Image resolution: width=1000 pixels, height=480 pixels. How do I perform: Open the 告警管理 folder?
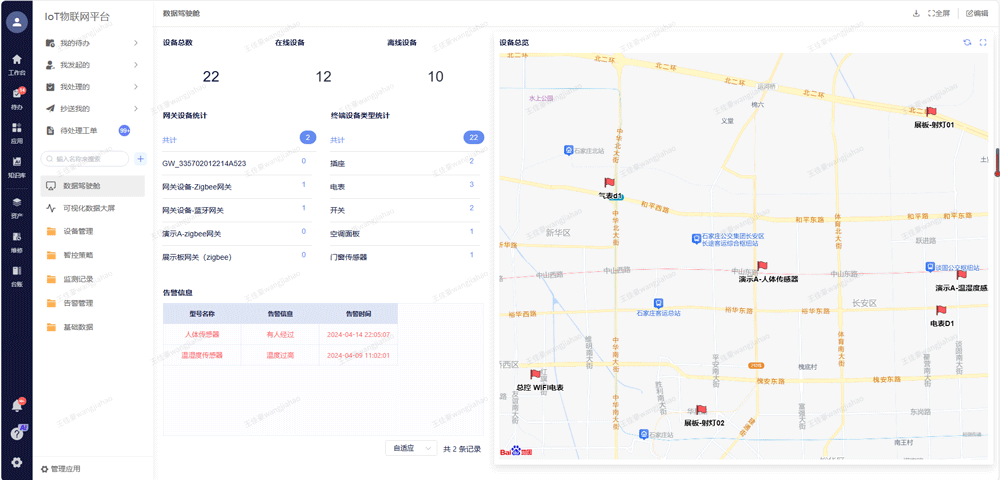78,303
